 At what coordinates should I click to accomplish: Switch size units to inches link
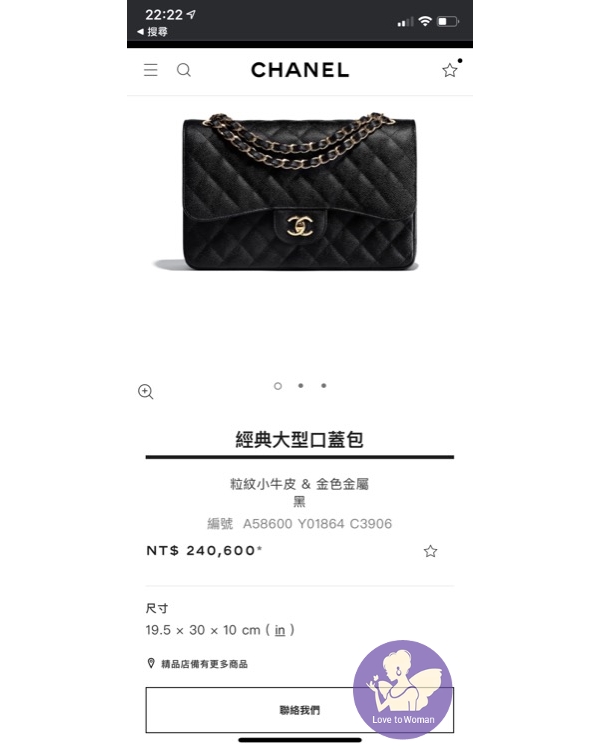tap(280, 630)
